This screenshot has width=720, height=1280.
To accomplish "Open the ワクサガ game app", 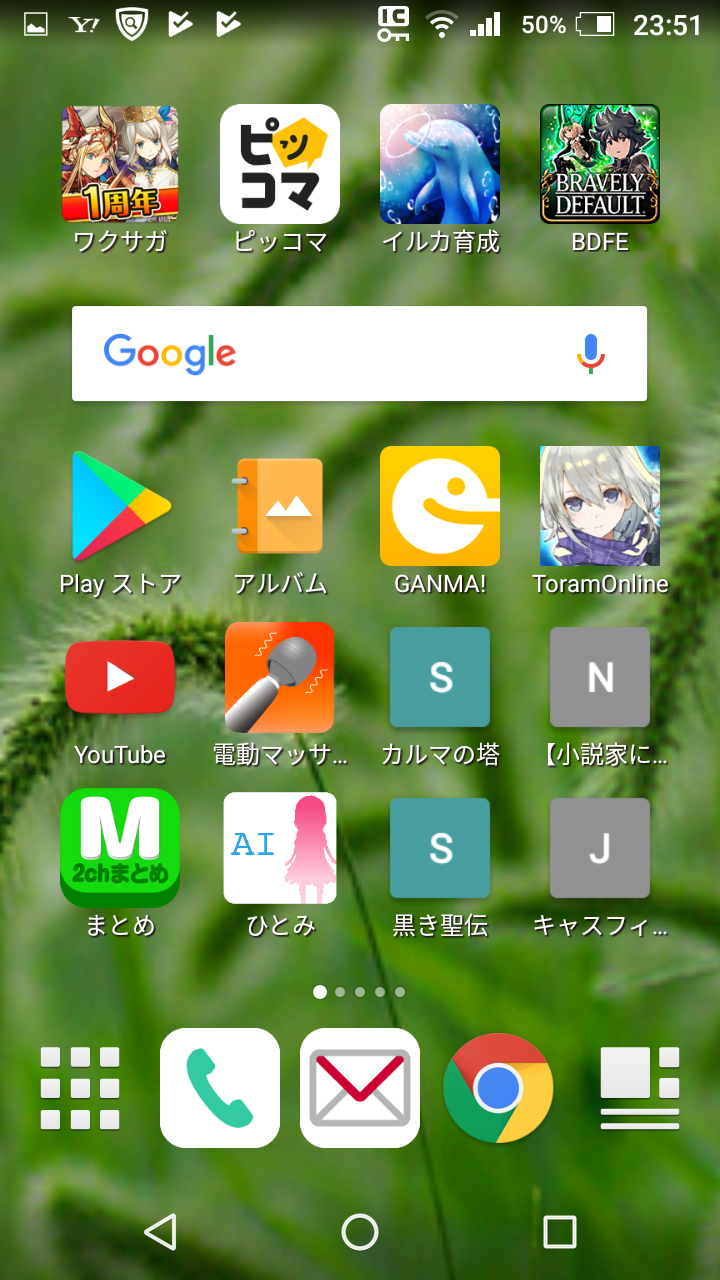I will 120,164.
